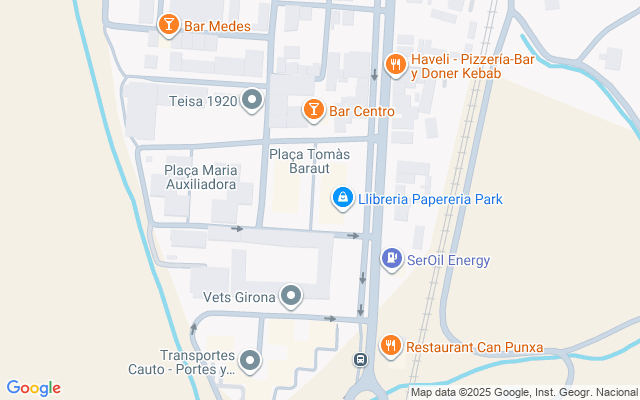View Restaurant Can Punxa details

391,347
